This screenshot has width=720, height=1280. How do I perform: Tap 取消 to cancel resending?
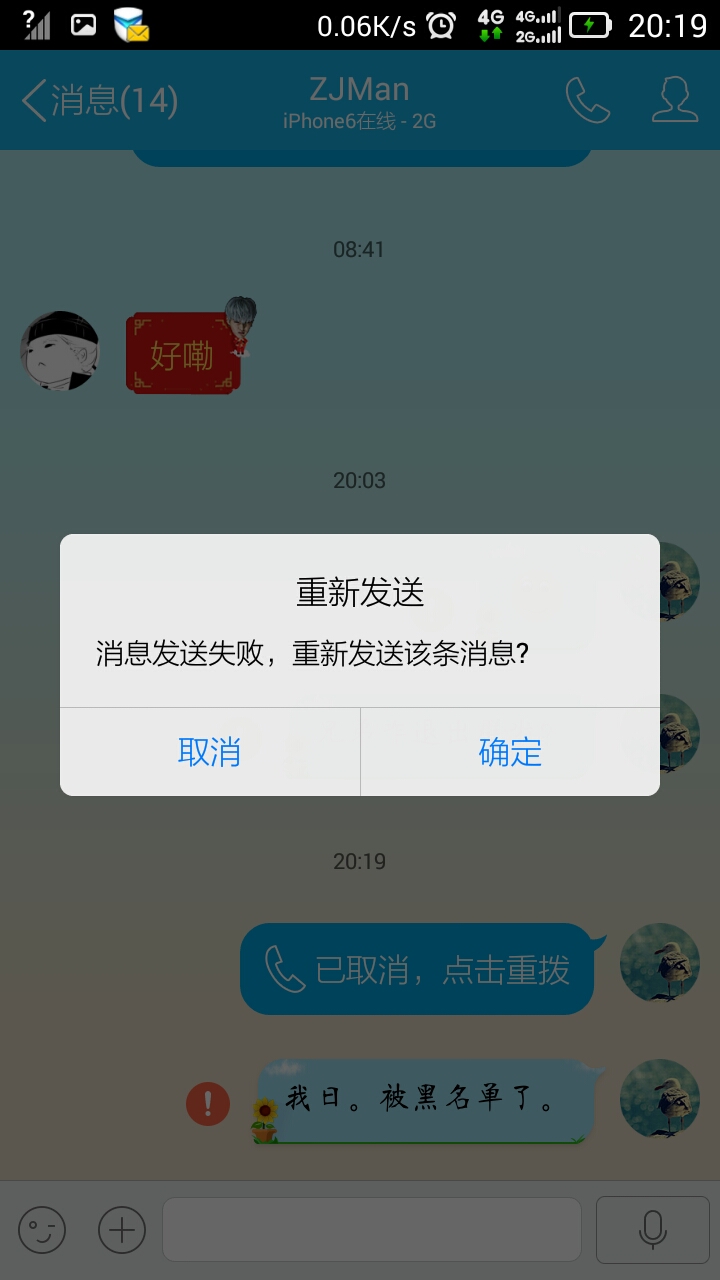point(210,752)
